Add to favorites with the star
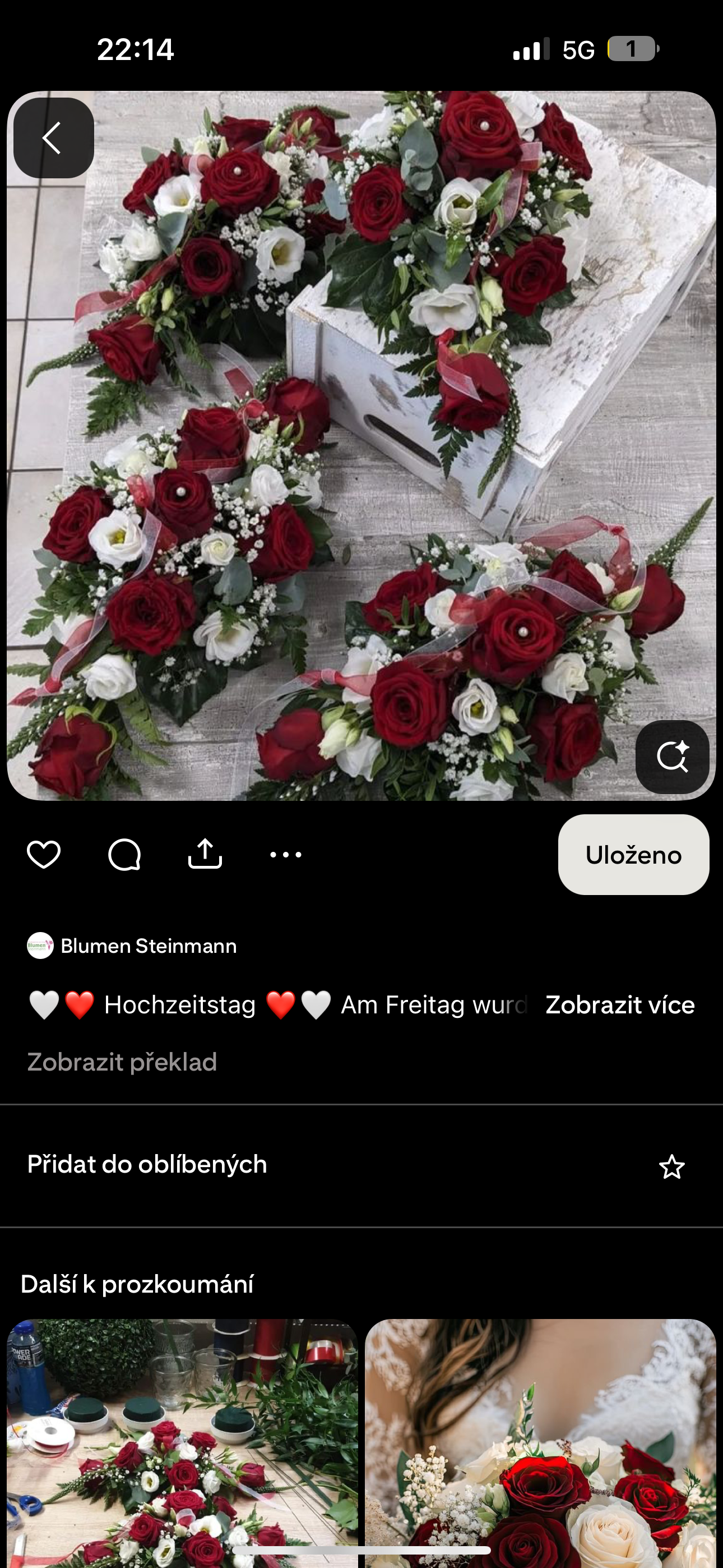The width and height of the screenshot is (723, 1568). pos(672,1167)
